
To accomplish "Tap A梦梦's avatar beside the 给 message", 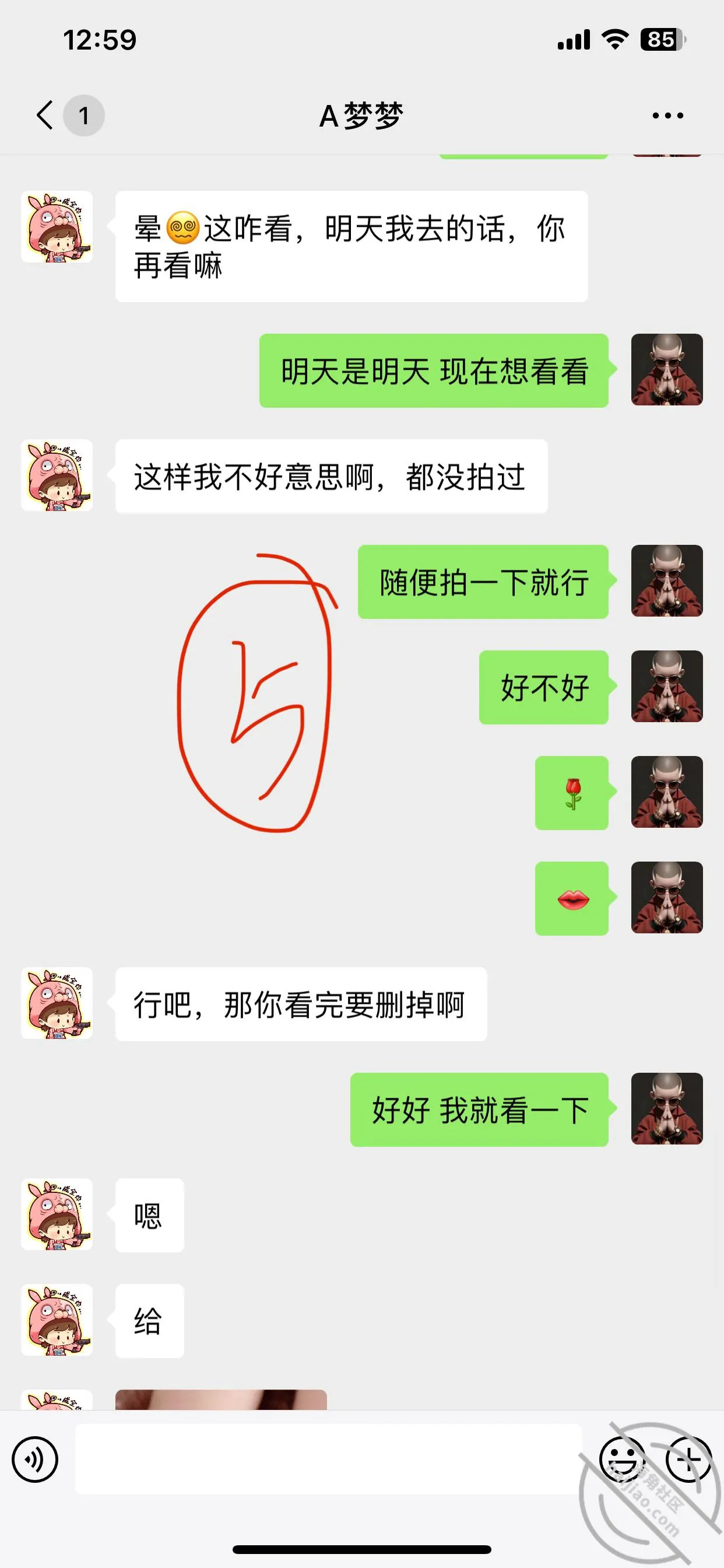I will [57, 1319].
